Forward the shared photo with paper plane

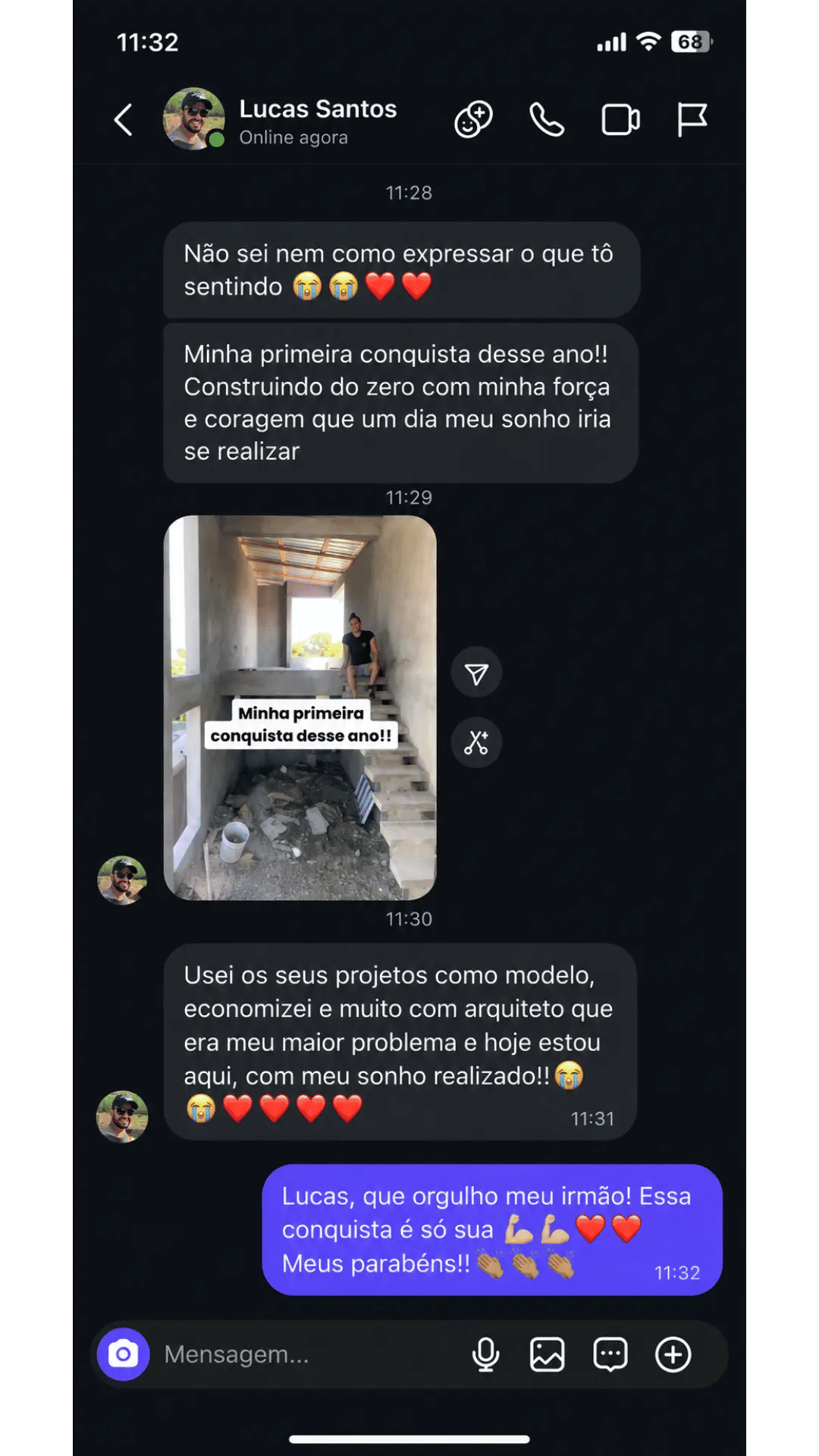click(476, 673)
